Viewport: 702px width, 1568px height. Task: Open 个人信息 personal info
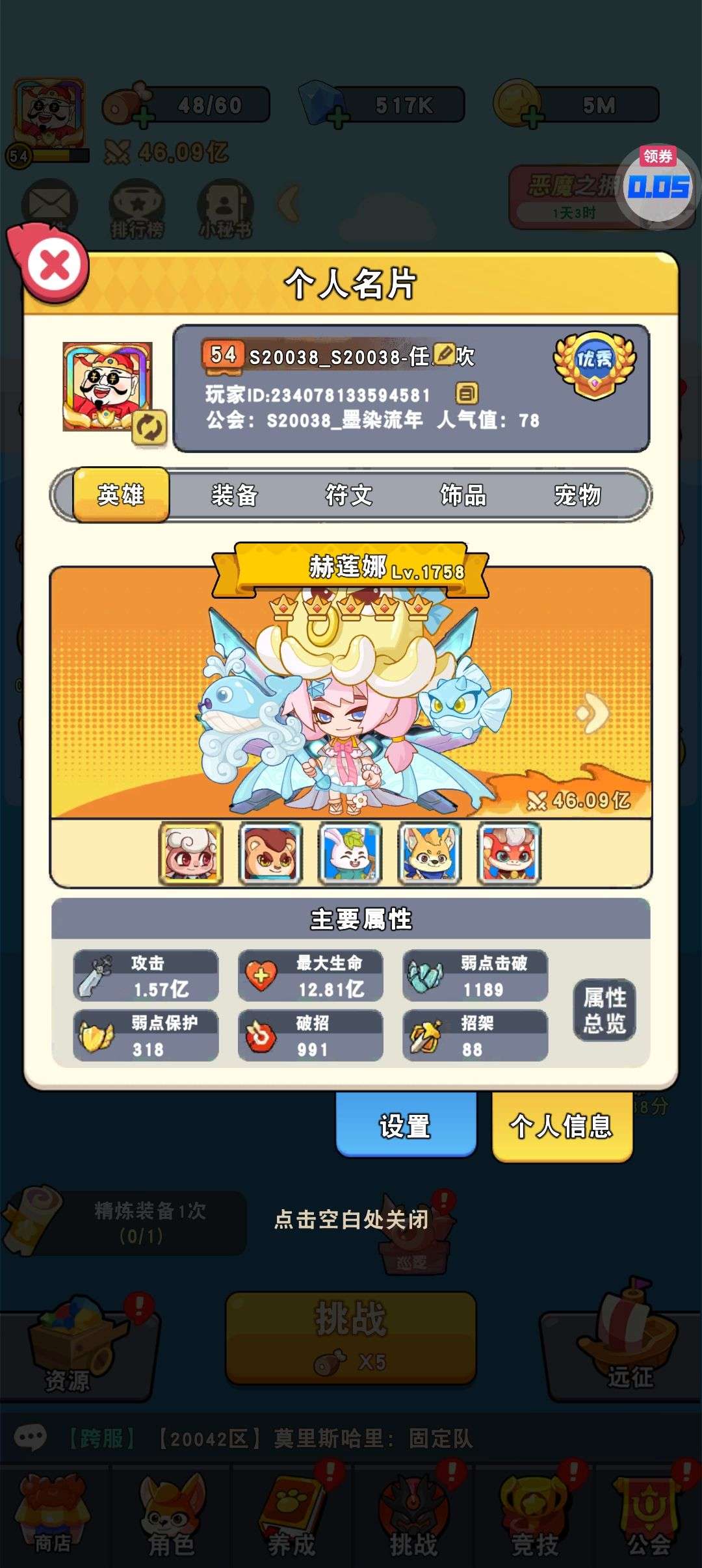561,1126
